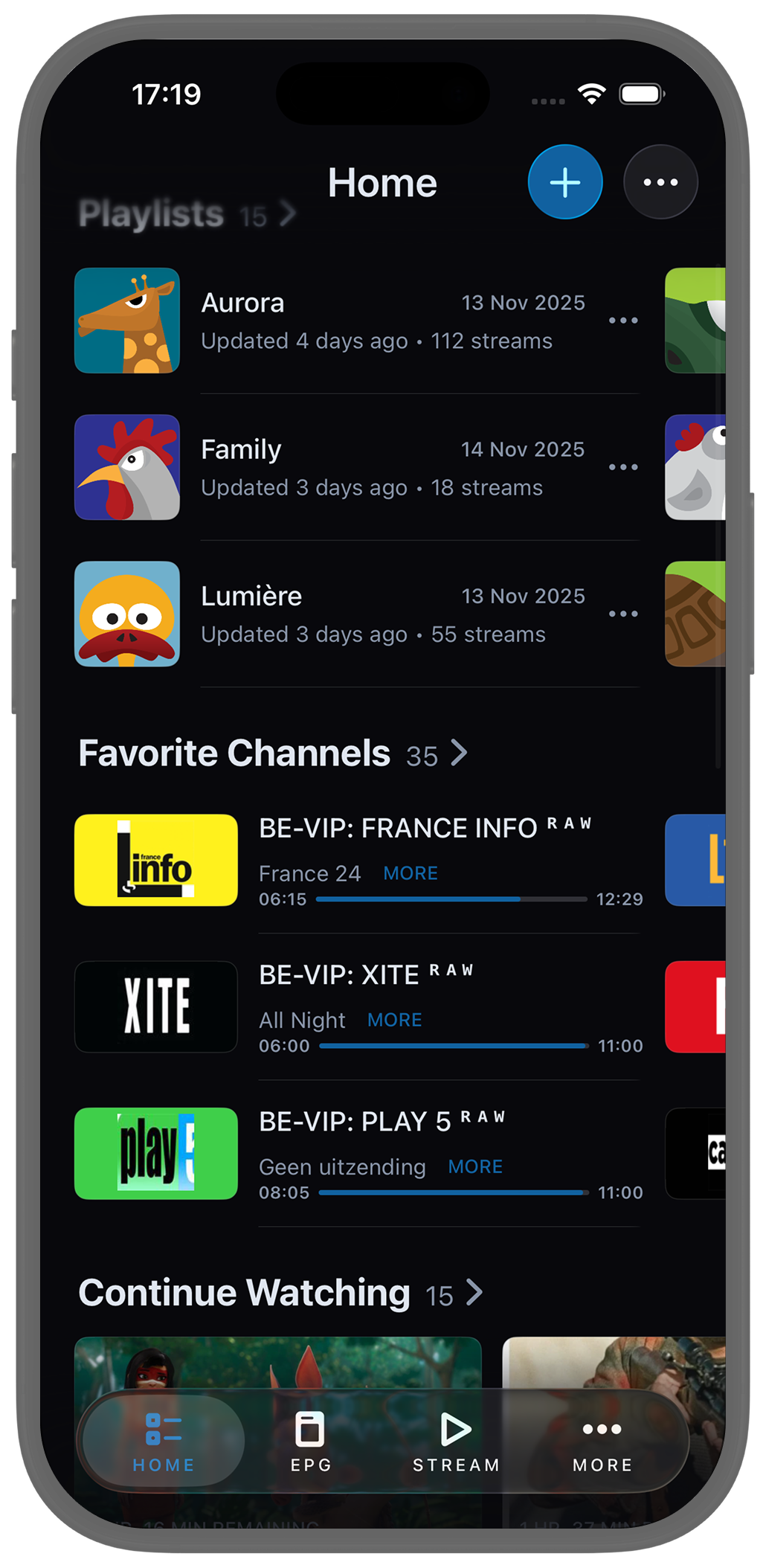The width and height of the screenshot is (766, 1568).
Task: Open options menu for the Aurora playlist
Action: pyautogui.click(x=623, y=320)
